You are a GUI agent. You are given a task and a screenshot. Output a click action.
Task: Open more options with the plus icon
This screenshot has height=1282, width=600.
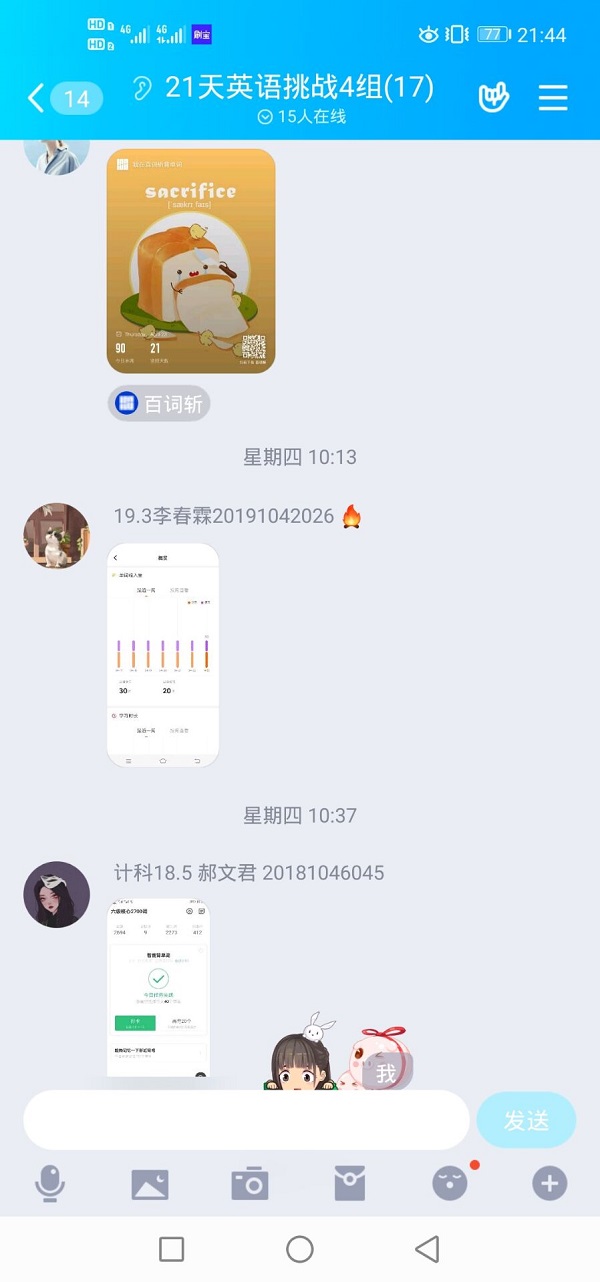(x=549, y=1185)
